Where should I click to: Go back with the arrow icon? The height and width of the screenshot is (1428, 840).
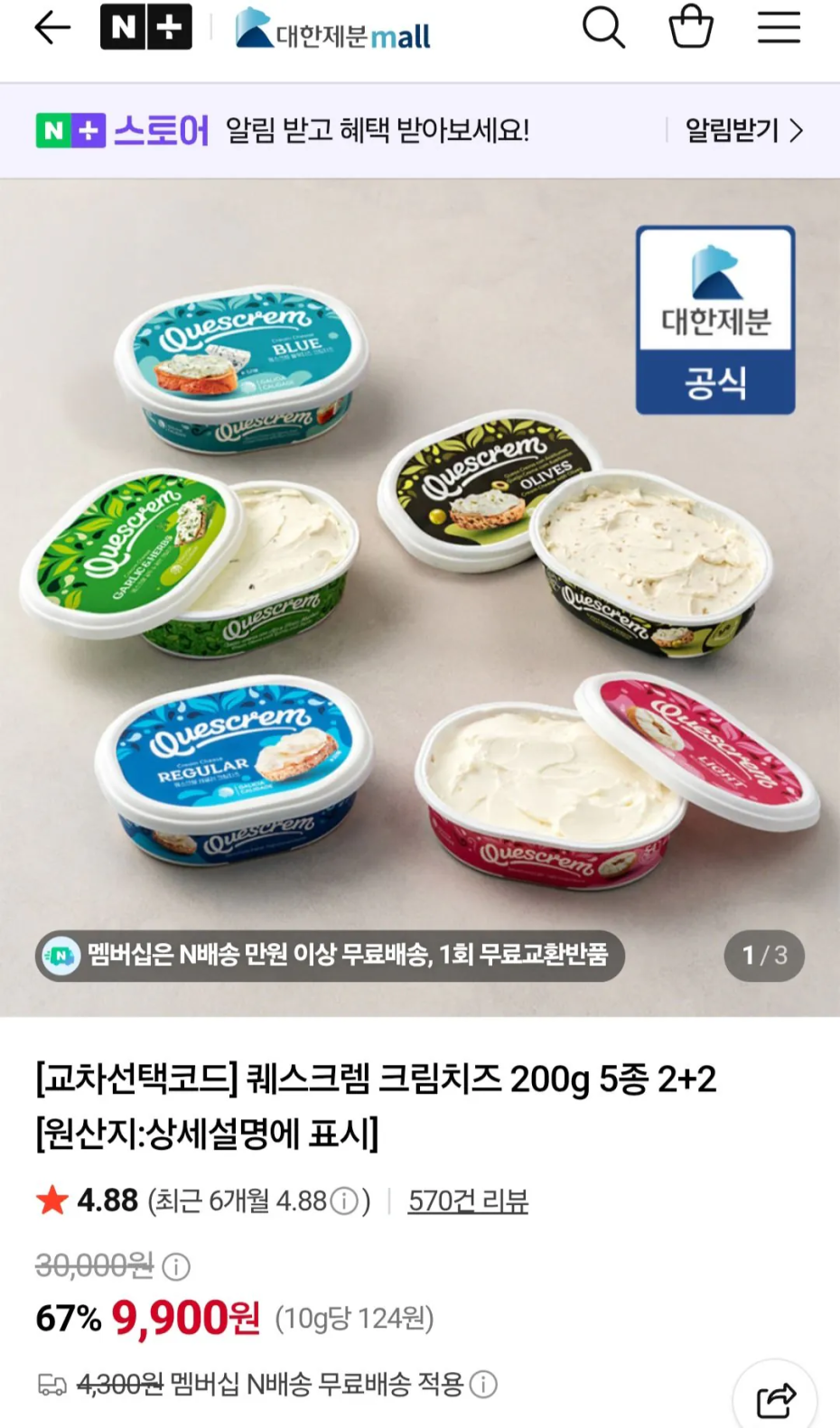pyautogui.click(x=52, y=28)
